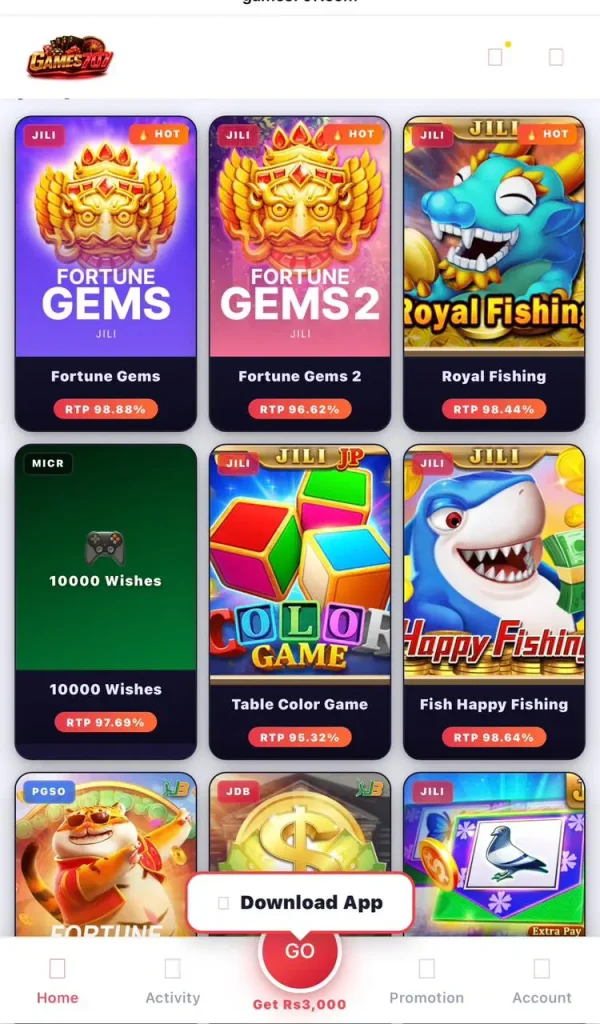Tap the Download App button

point(300,902)
